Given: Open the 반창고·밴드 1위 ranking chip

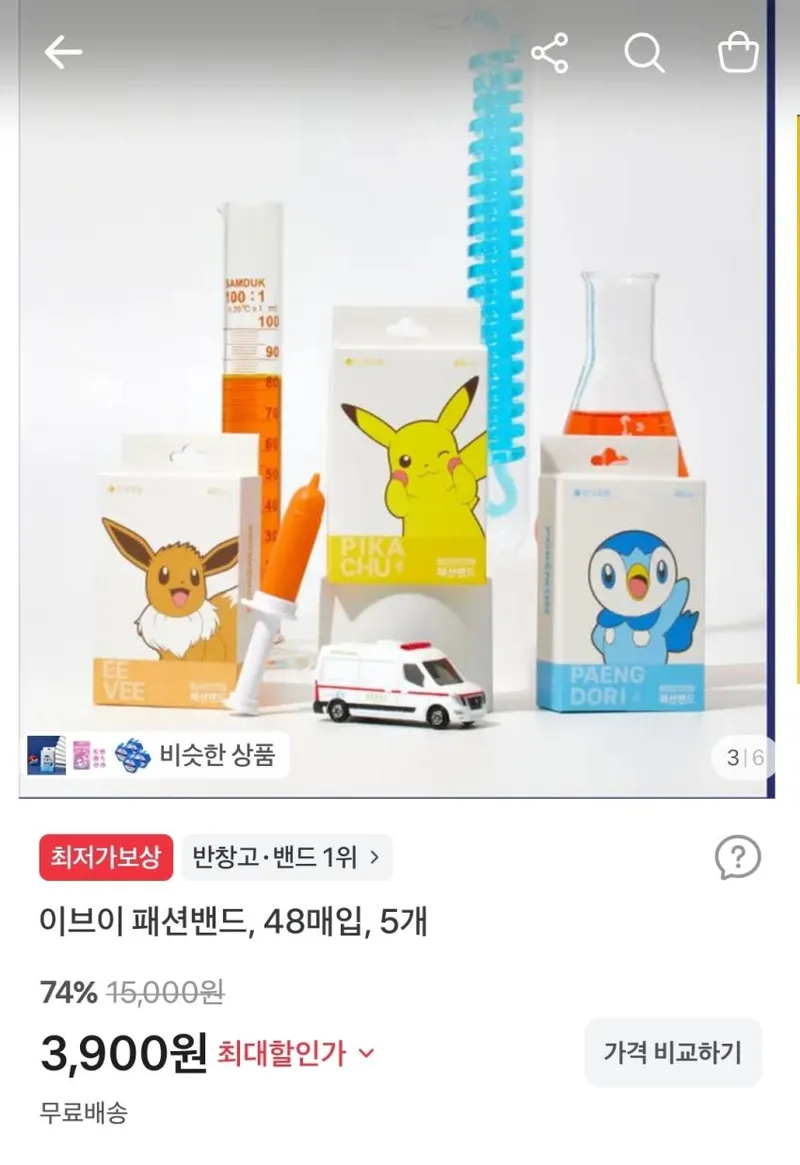Looking at the screenshot, I should tap(287, 857).
